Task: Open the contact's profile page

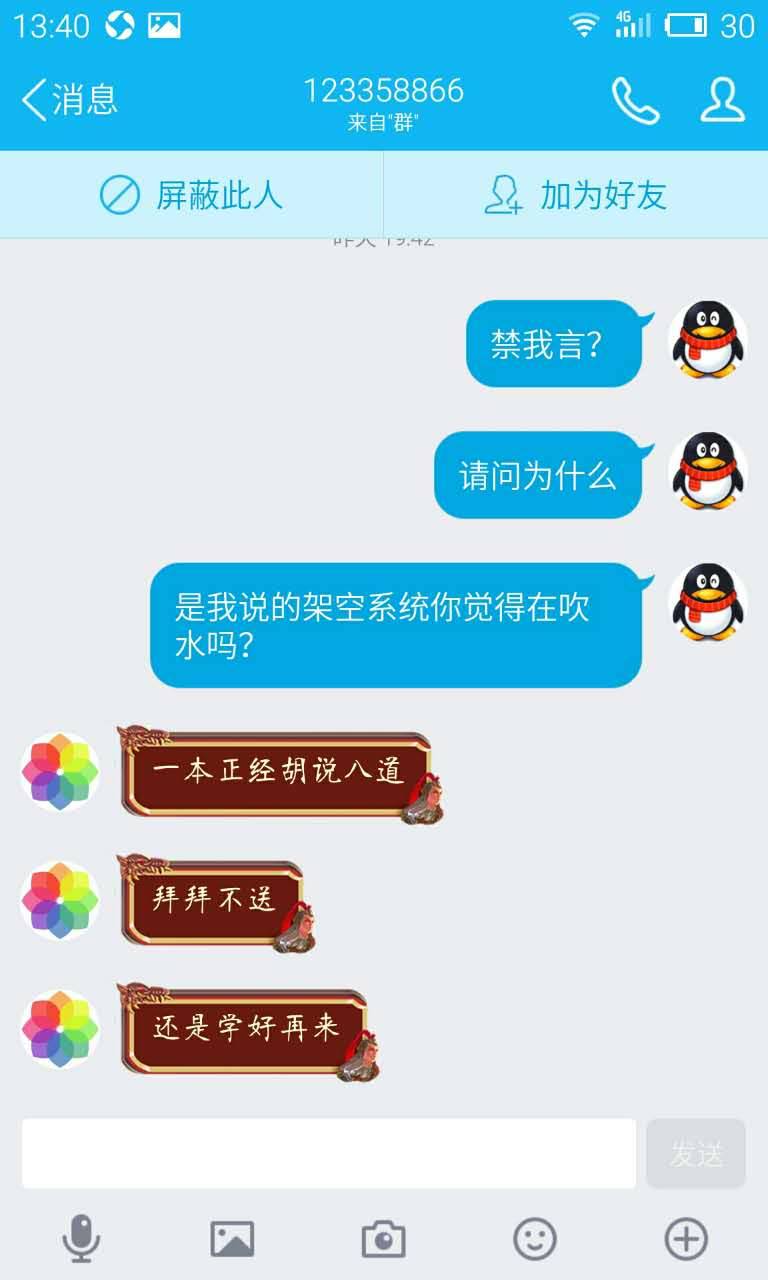Action: click(722, 100)
